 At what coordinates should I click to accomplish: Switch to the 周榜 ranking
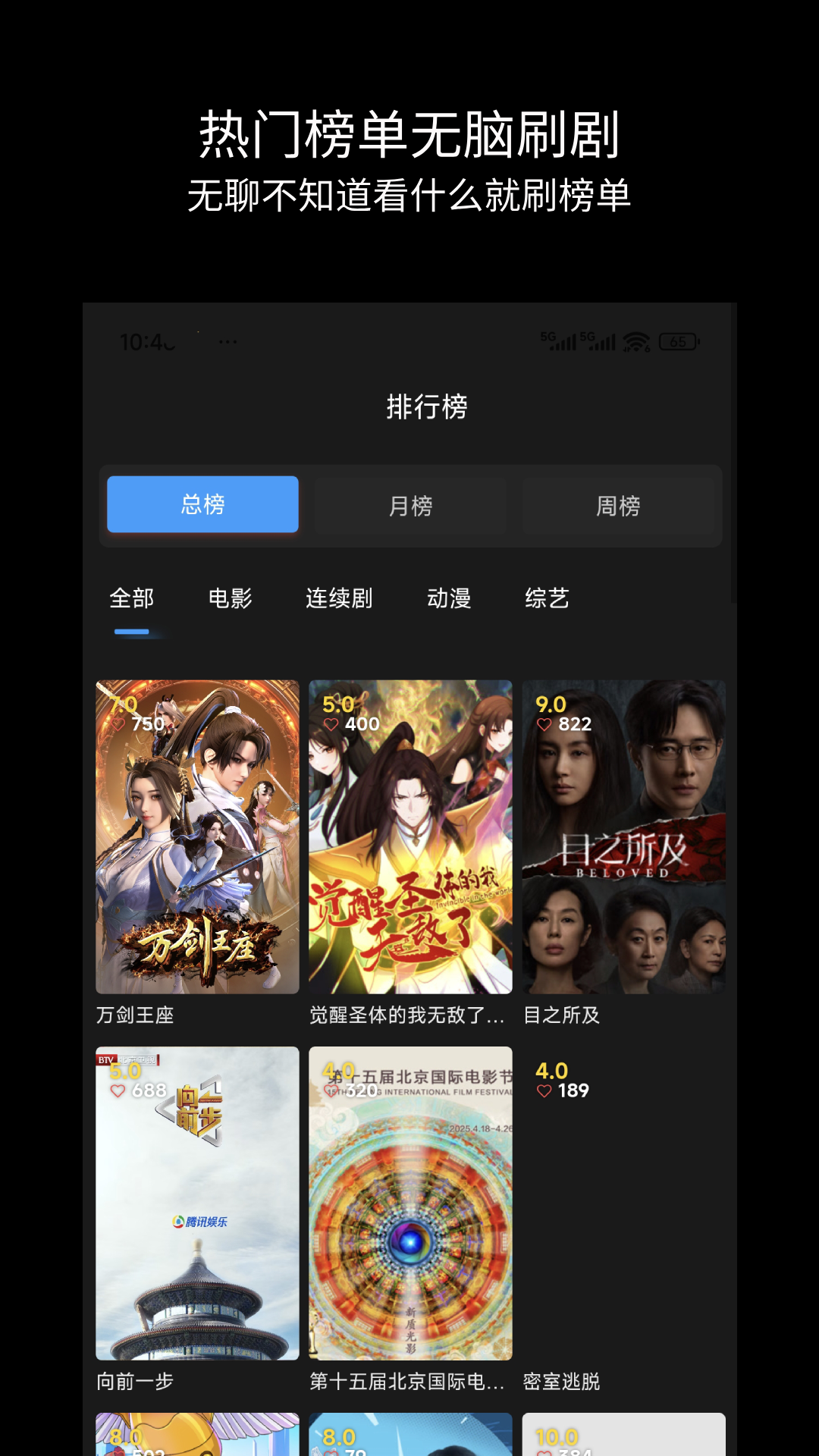(x=619, y=506)
